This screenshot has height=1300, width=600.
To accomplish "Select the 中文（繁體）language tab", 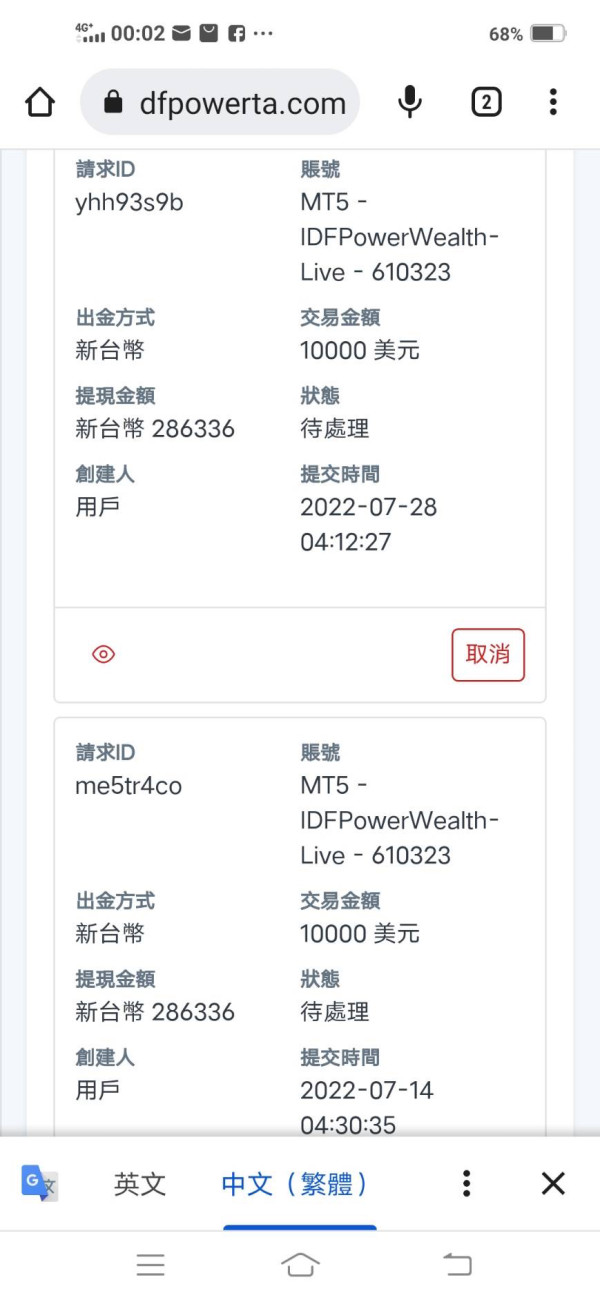I will (296, 1184).
